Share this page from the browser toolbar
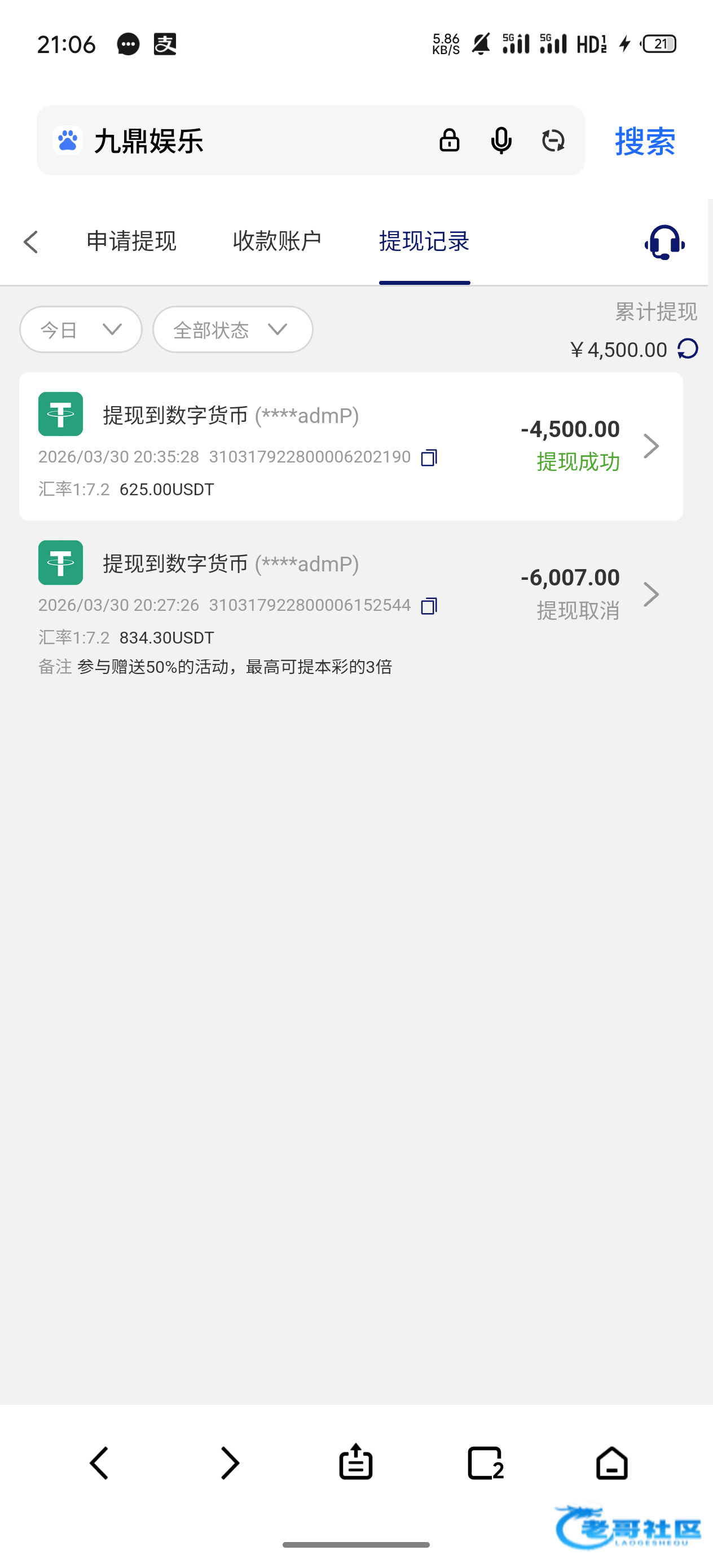 tap(355, 1463)
